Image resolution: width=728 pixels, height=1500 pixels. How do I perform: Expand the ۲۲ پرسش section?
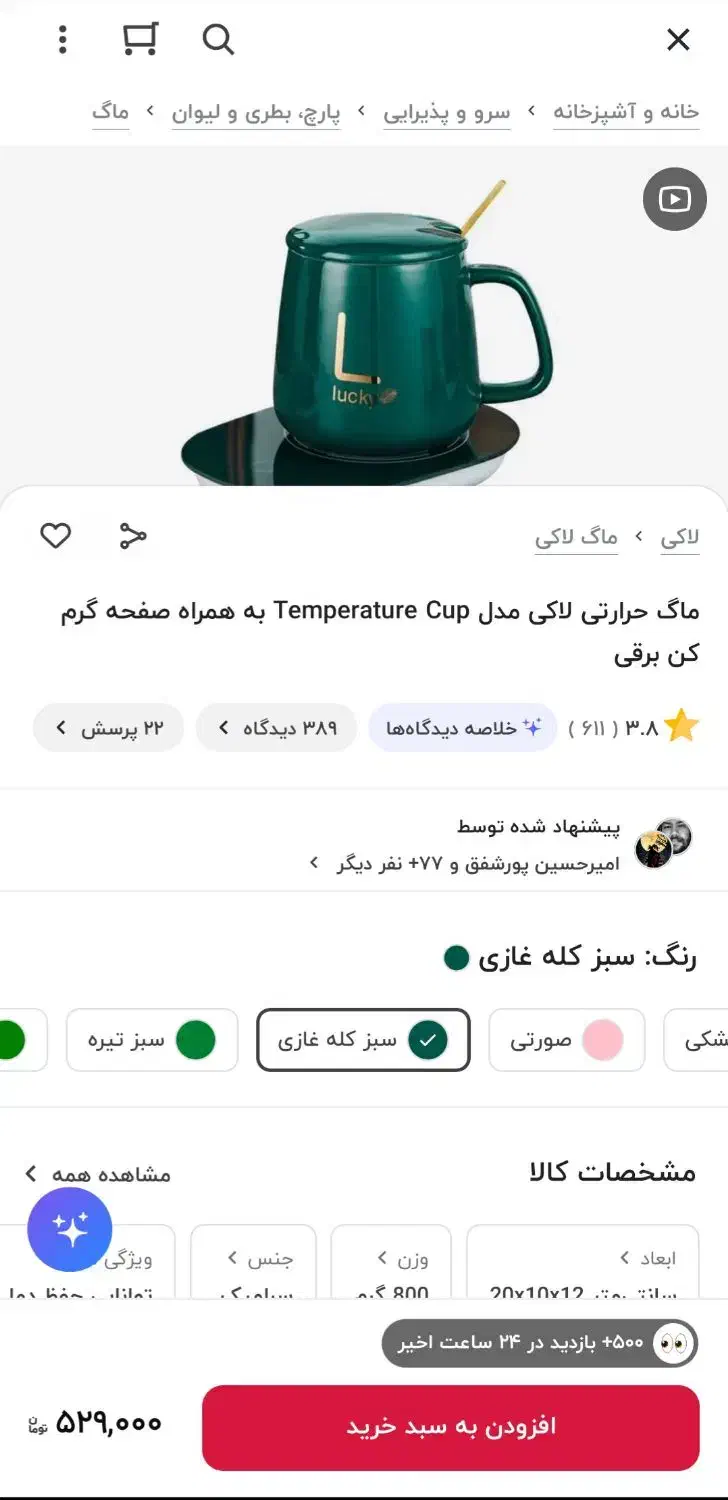point(108,727)
